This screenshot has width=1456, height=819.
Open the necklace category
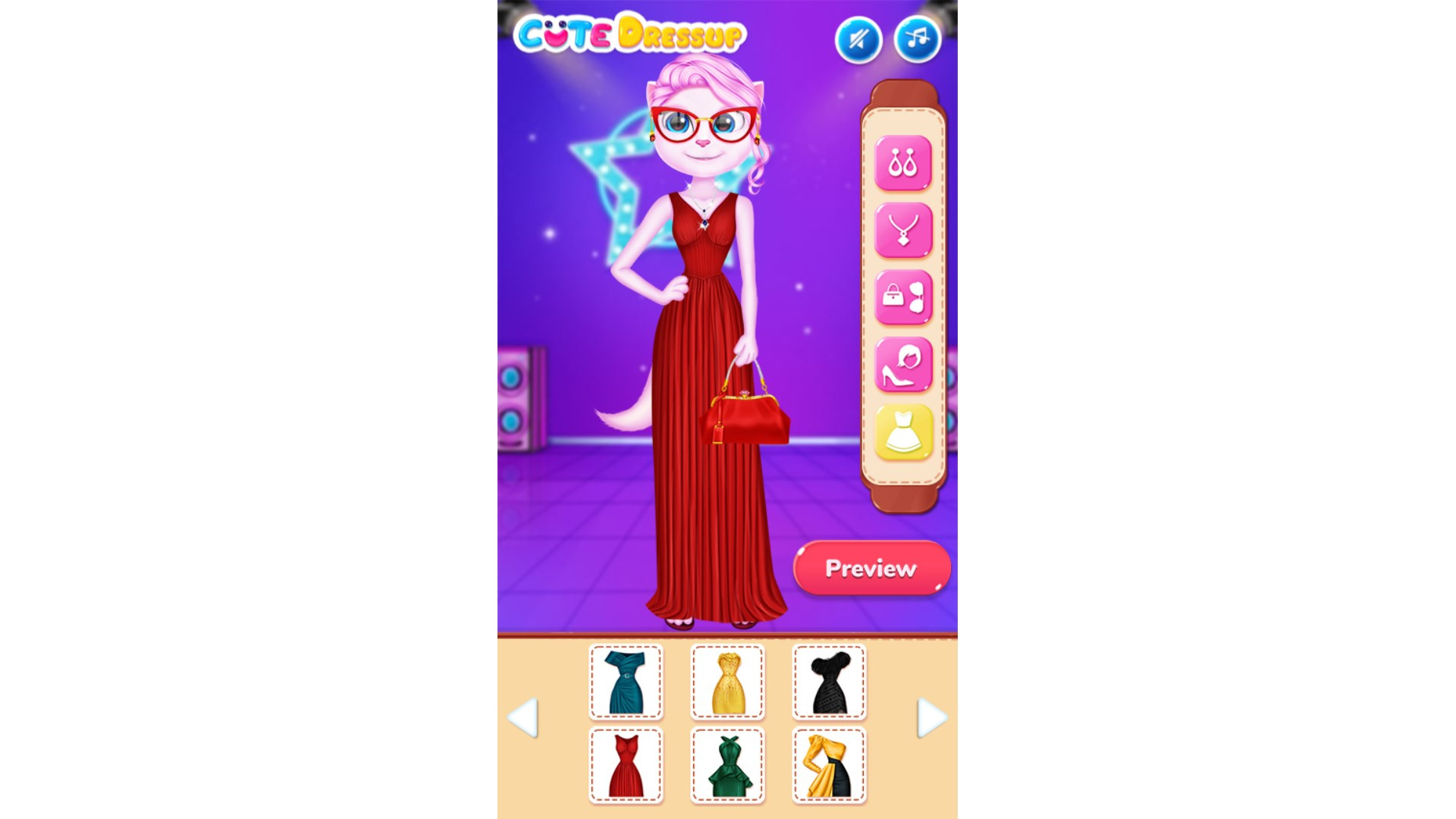click(902, 230)
